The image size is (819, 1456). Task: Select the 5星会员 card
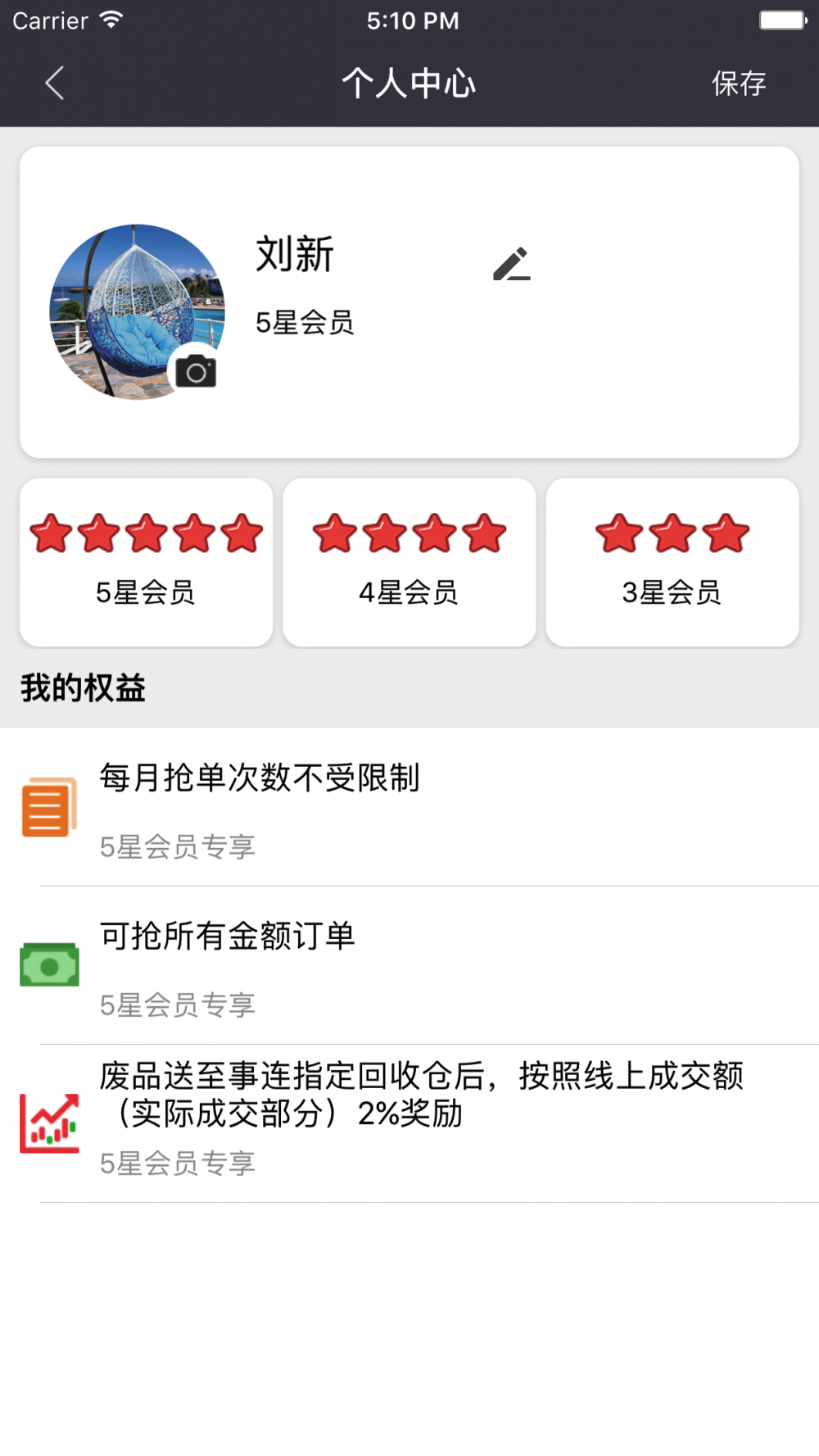pyautogui.click(x=147, y=562)
